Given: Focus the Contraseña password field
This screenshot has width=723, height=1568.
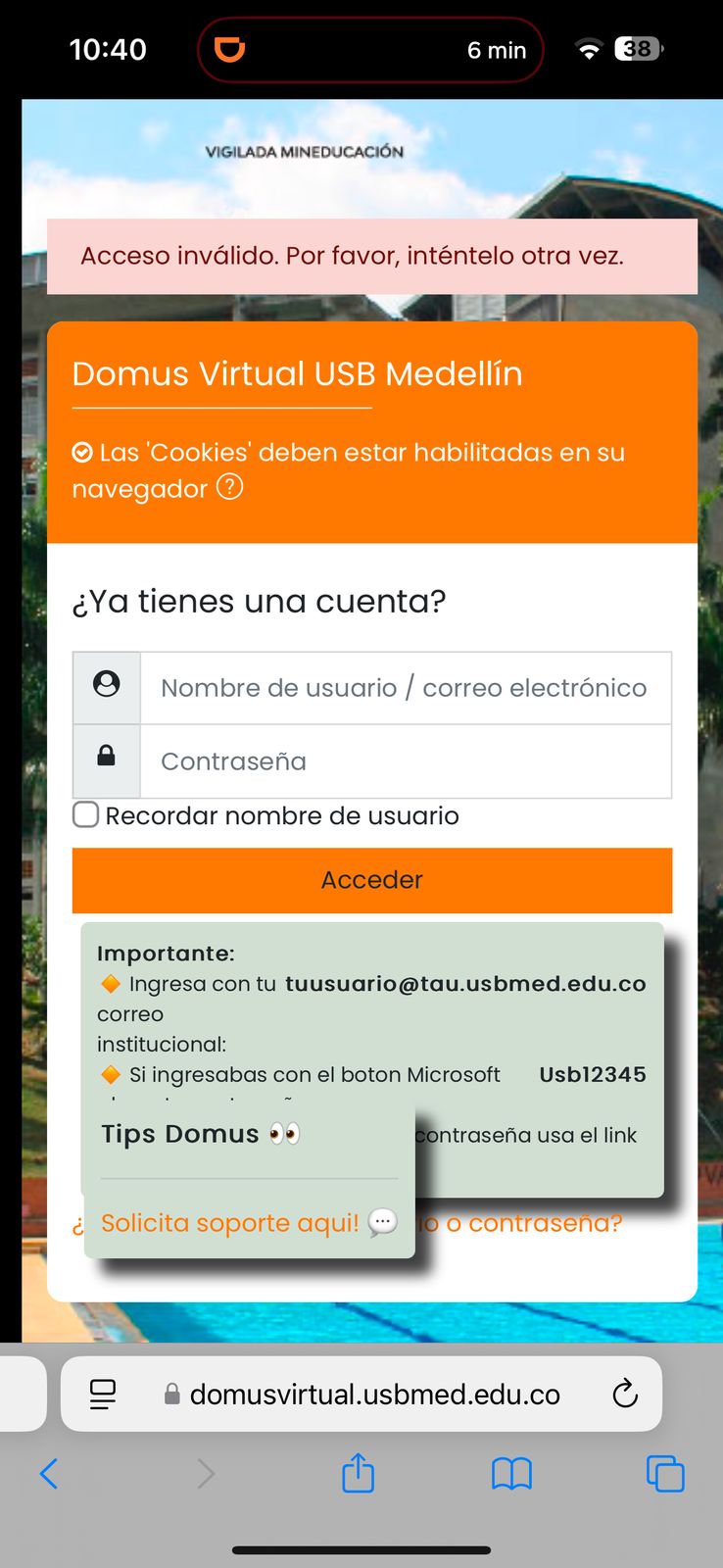Looking at the screenshot, I should 406,761.
